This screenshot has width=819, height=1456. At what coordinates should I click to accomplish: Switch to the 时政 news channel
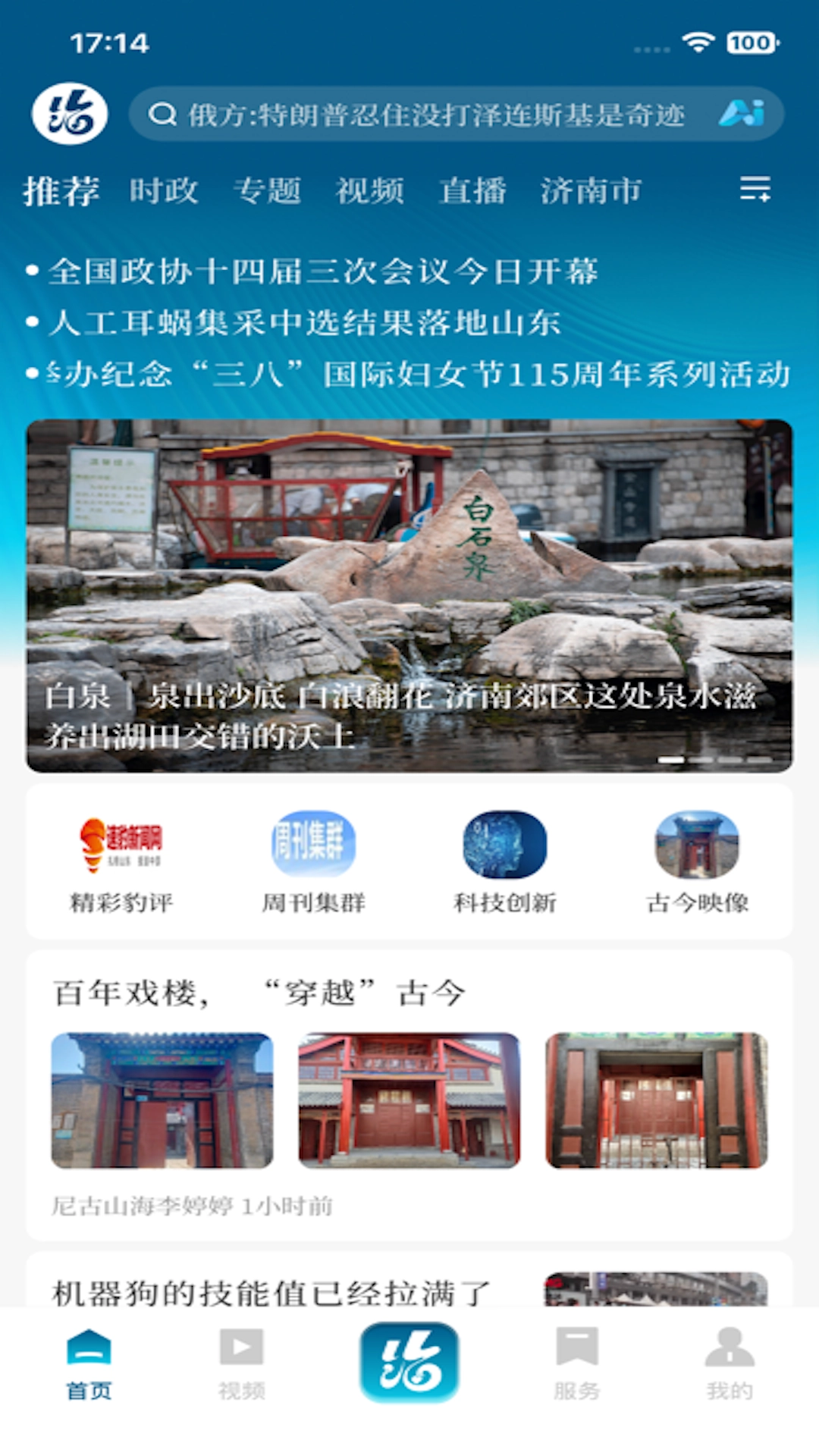pyautogui.click(x=165, y=192)
